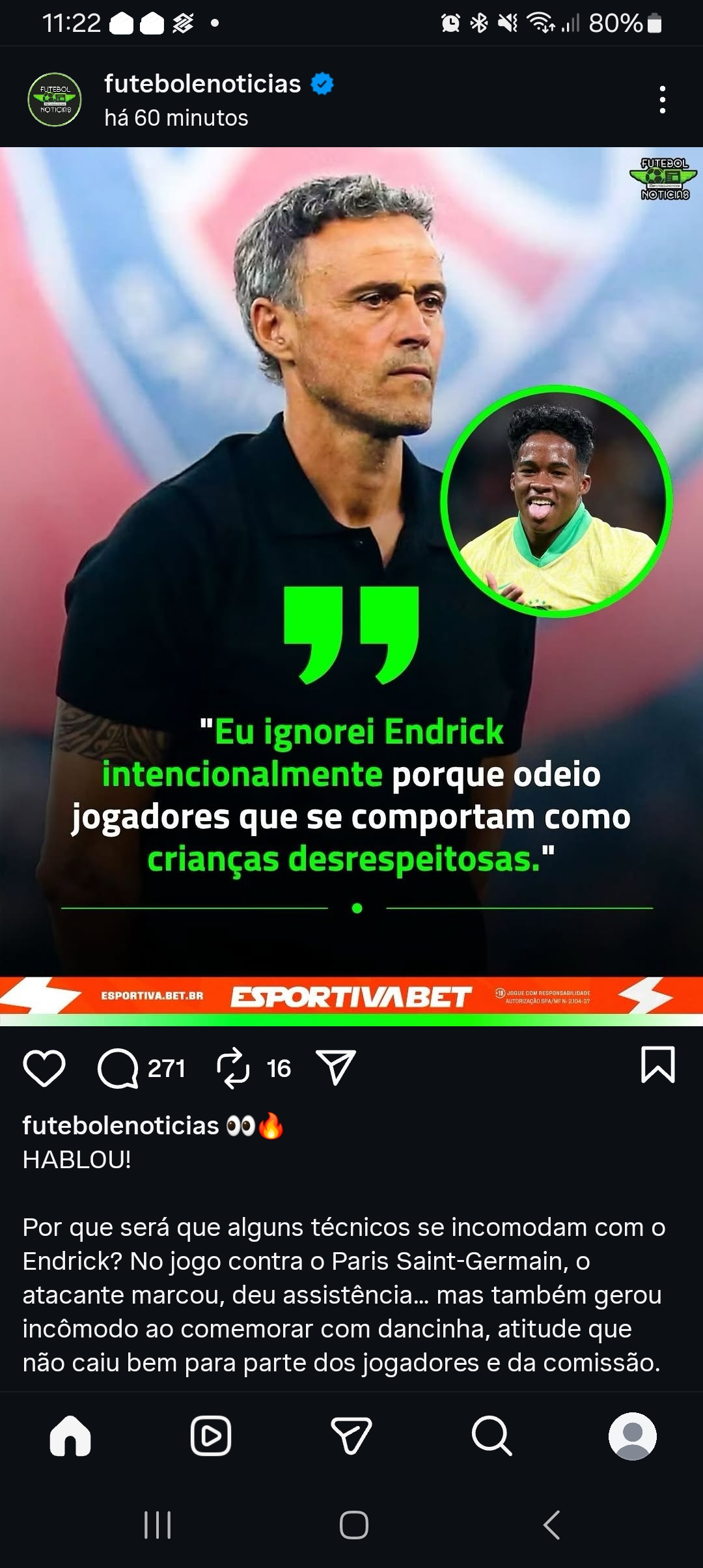Share this post via the paper plane

336,1069
